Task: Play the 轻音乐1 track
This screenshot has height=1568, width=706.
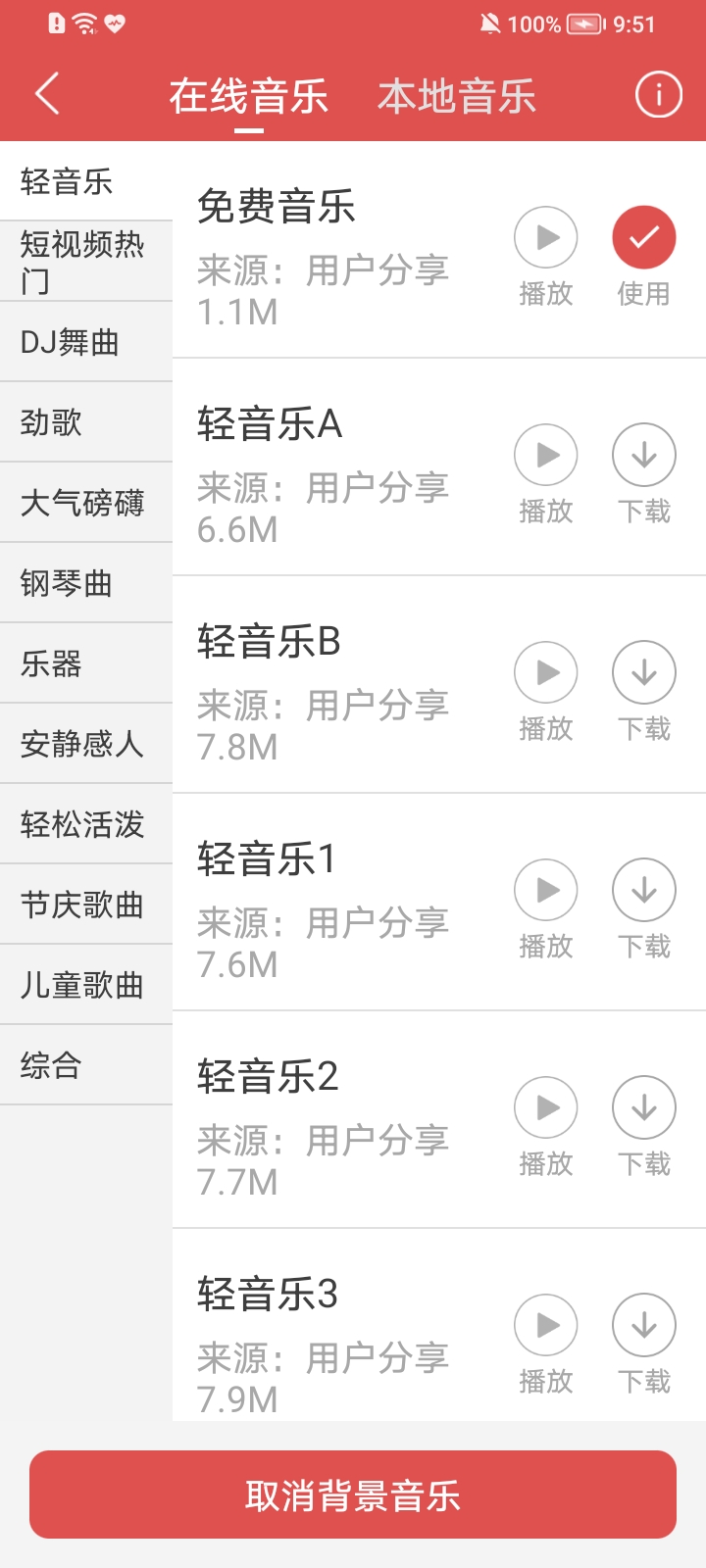Action: 545,891
